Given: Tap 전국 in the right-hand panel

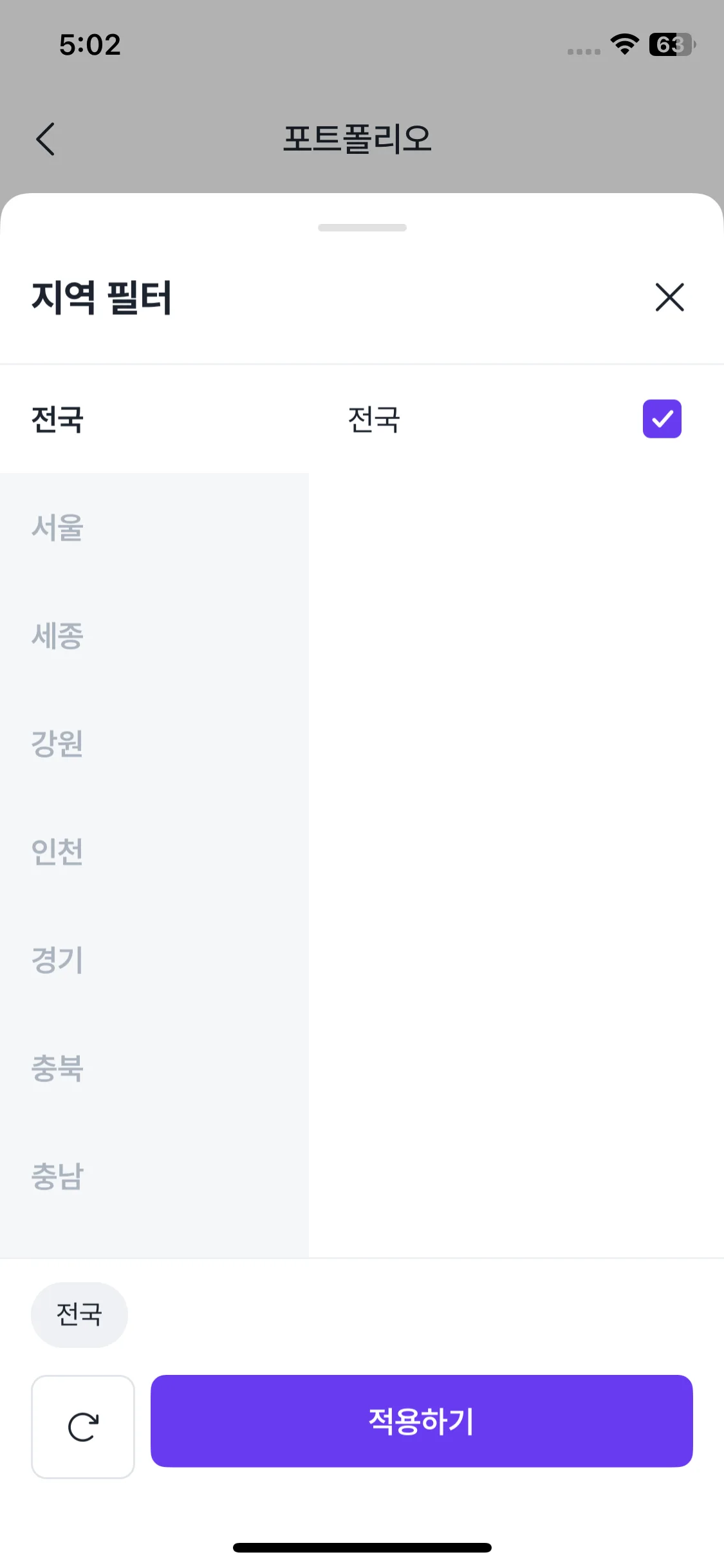Looking at the screenshot, I should [375, 420].
